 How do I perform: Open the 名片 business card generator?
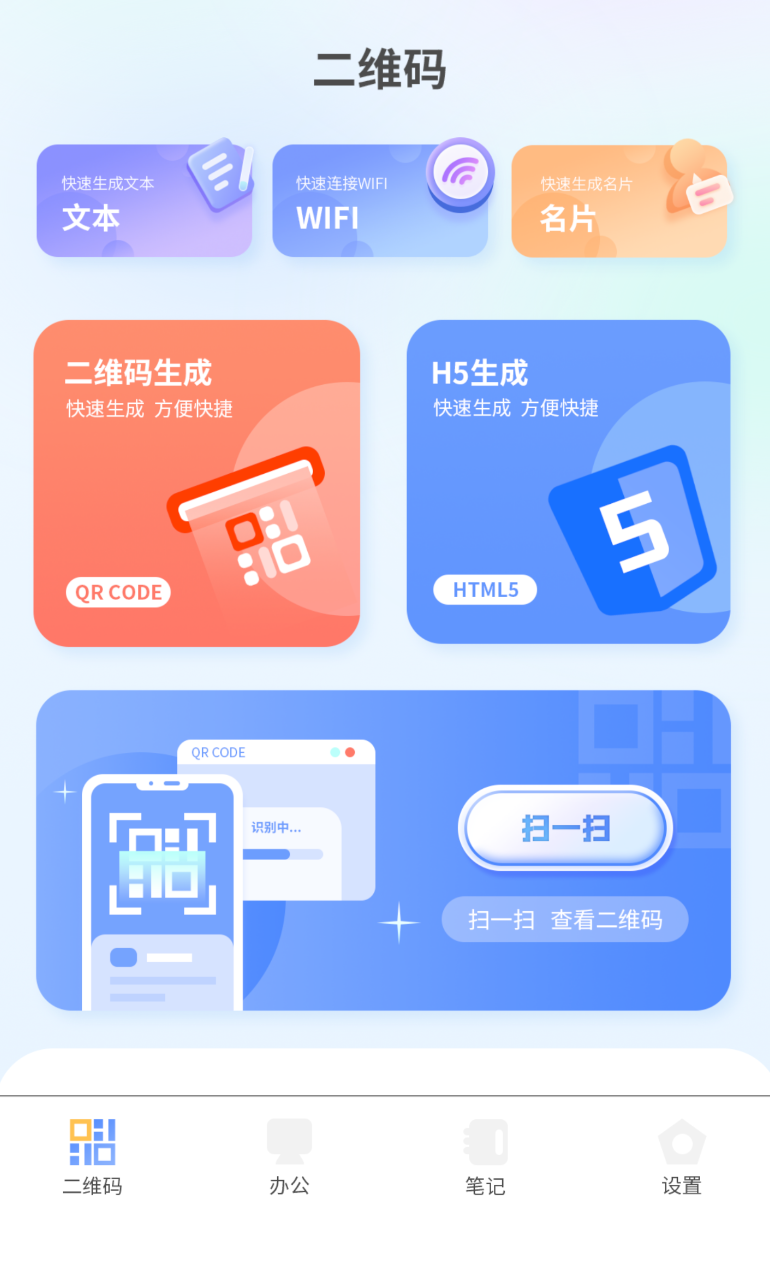tap(619, 201)
